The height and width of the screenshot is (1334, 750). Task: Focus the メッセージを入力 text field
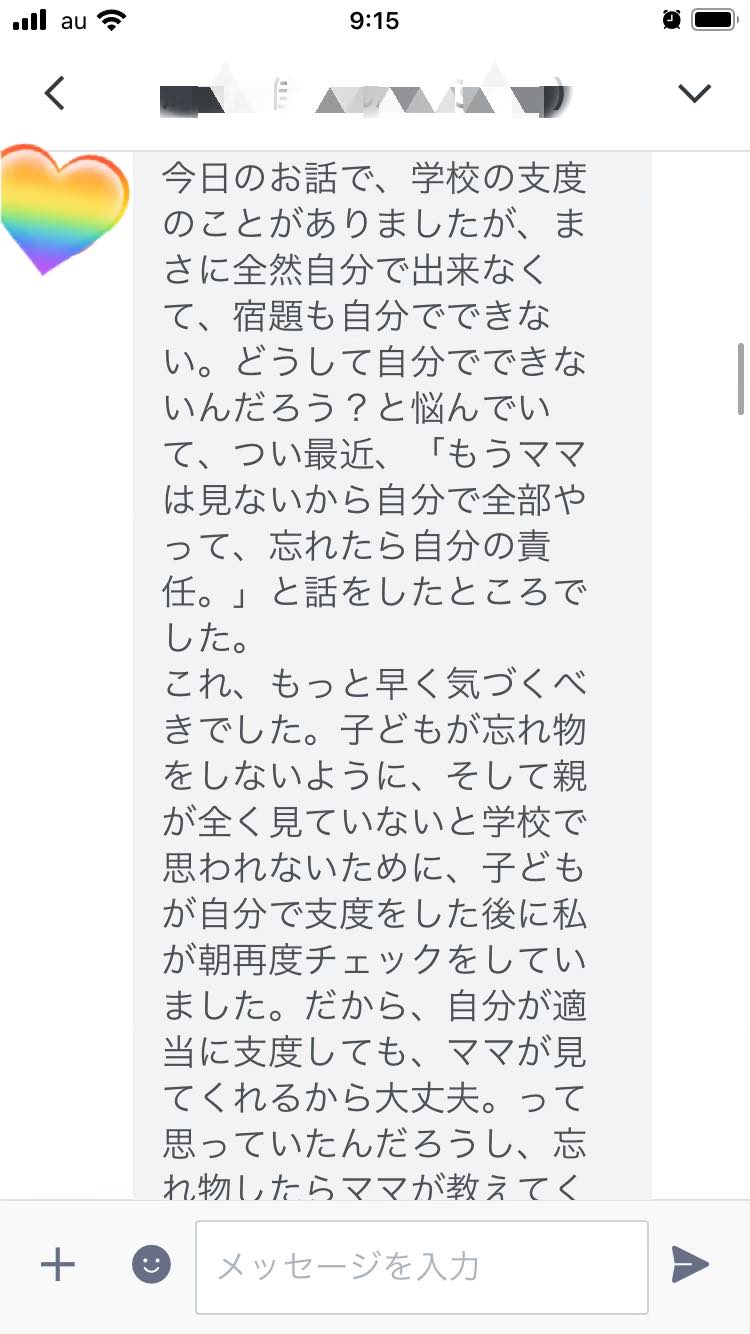point(422,1267)
